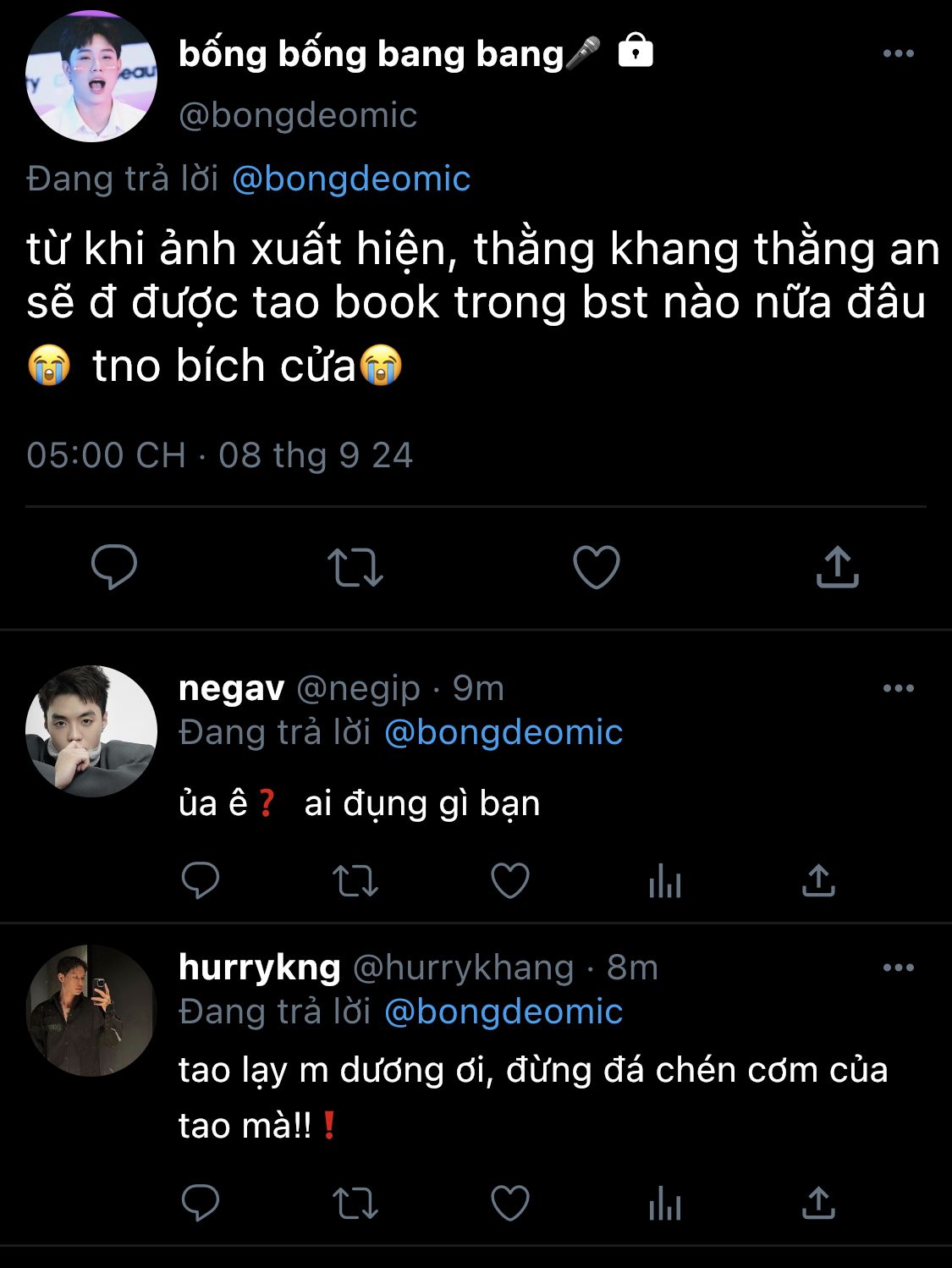Viewport: 952px width, 1268px height.
Task: Tap the @bongdeomic mention under the main tweet header
Action: pos(350,179)
